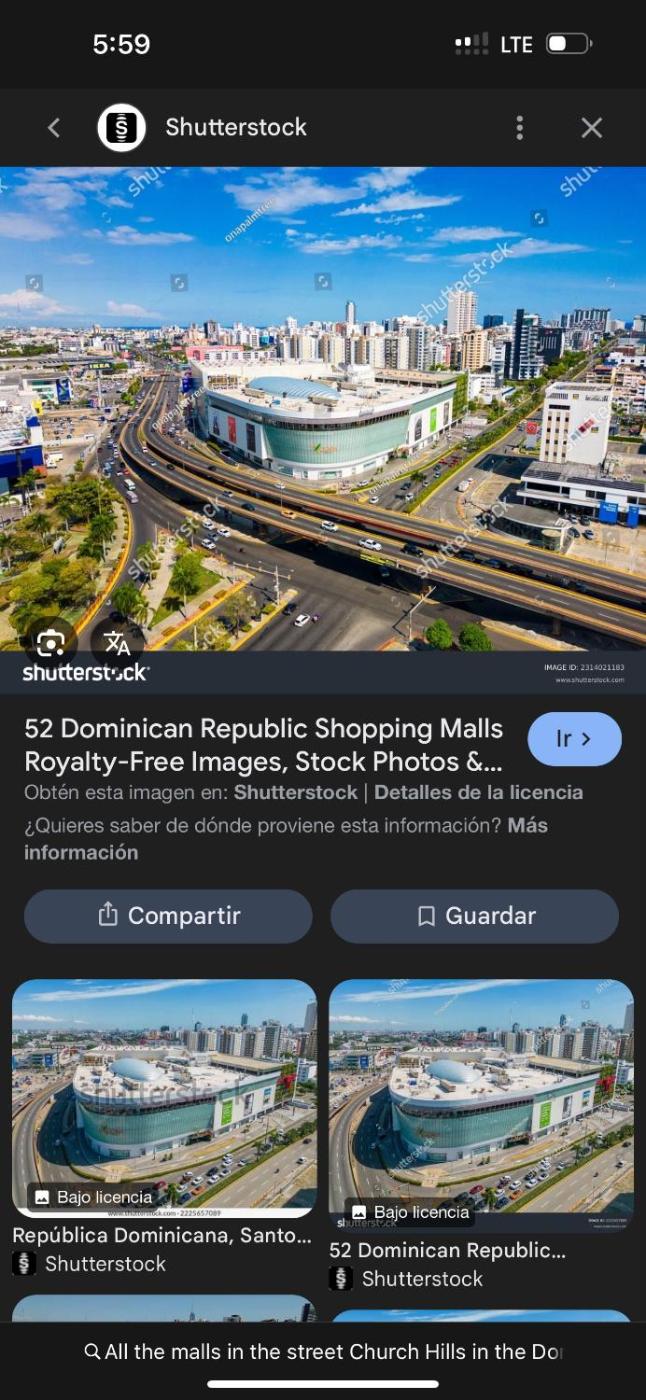646x1400 pixels.
Task: Tap the Ir button to visit page
Action: click(574, 739)
